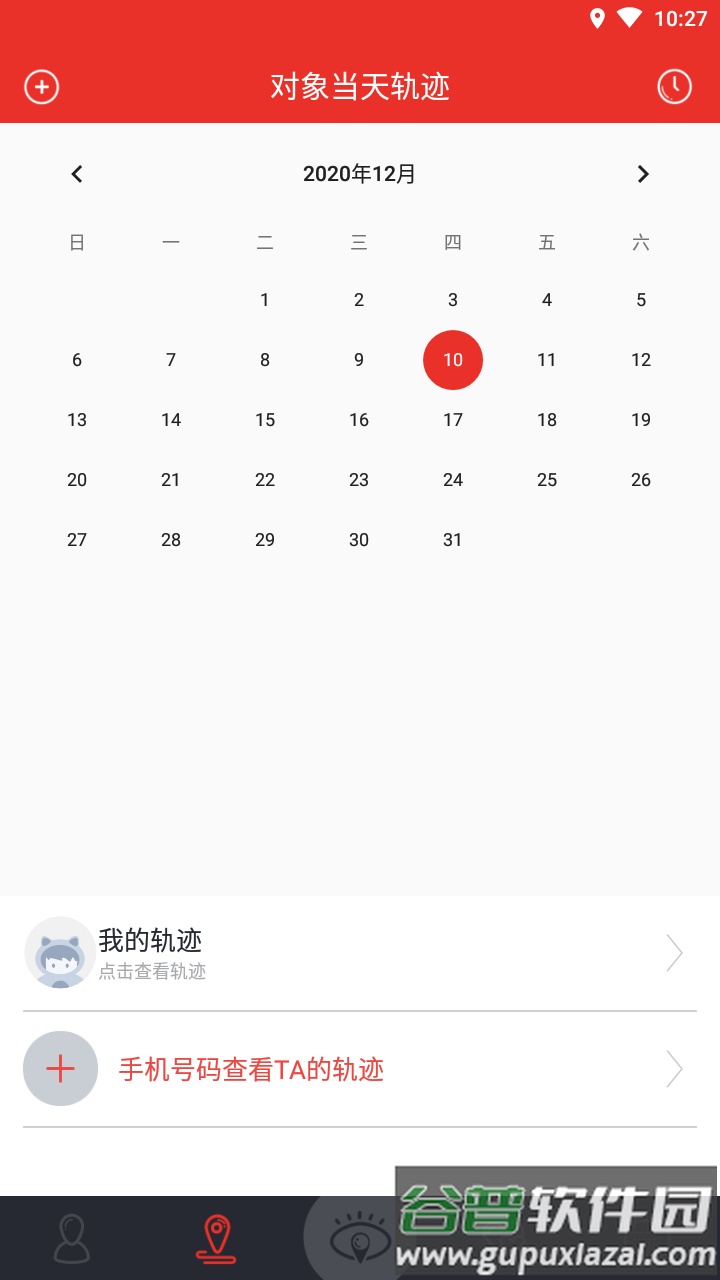Select December 25 on the calendar
Screen dimensions: 720x1280
tap(547, 480)
